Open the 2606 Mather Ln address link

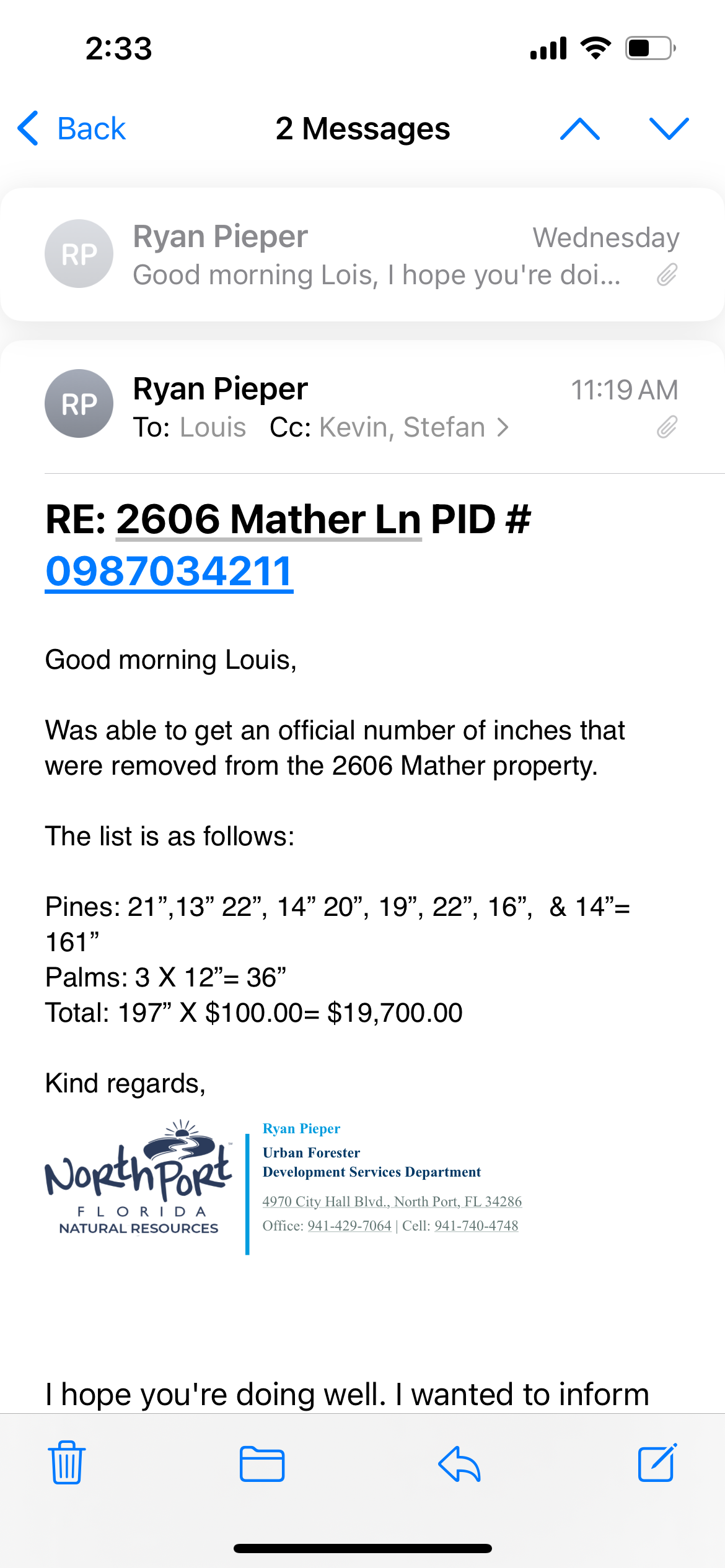(269, 519)
